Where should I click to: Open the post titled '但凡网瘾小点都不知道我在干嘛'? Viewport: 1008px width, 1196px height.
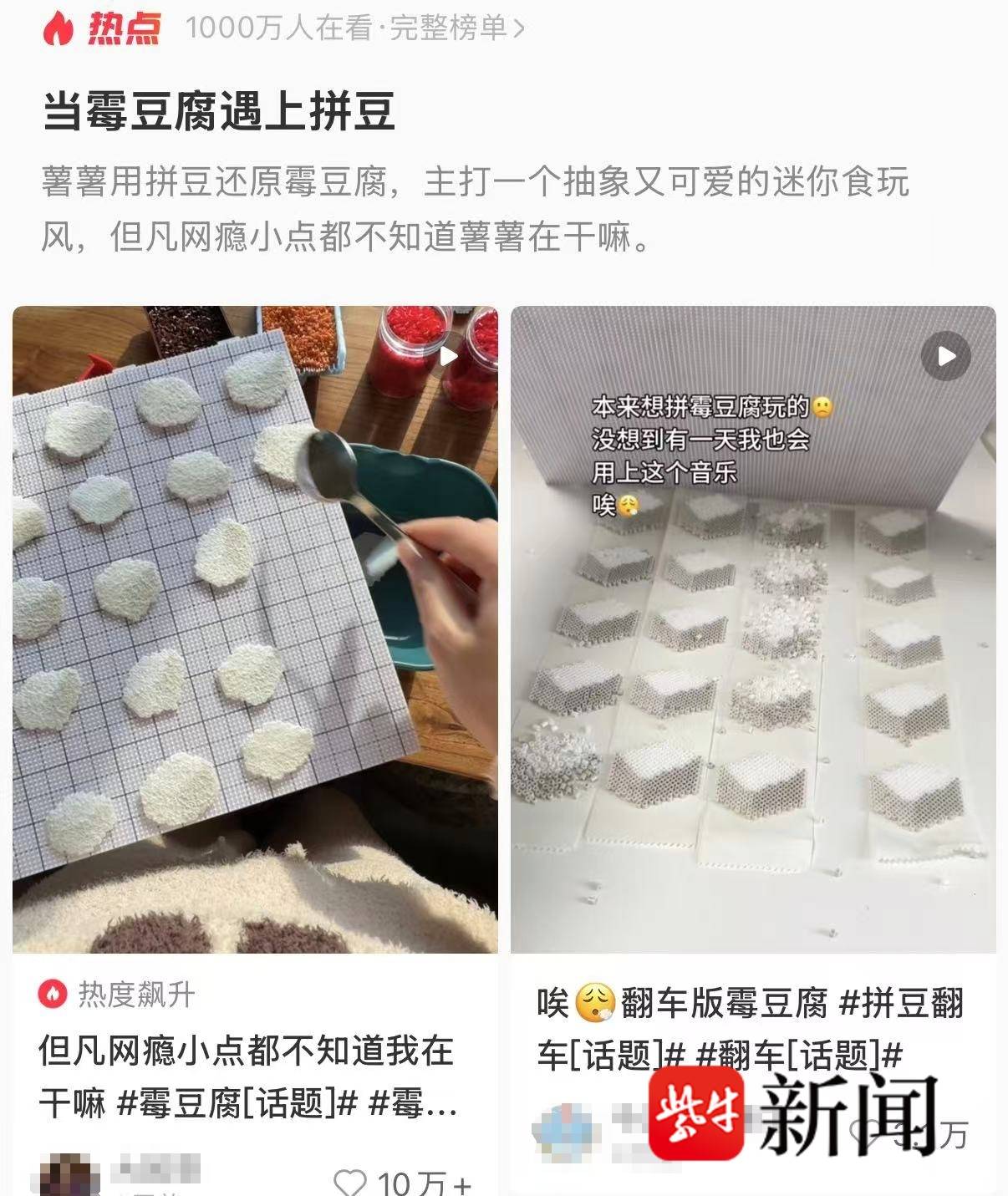click(247, 1076)
